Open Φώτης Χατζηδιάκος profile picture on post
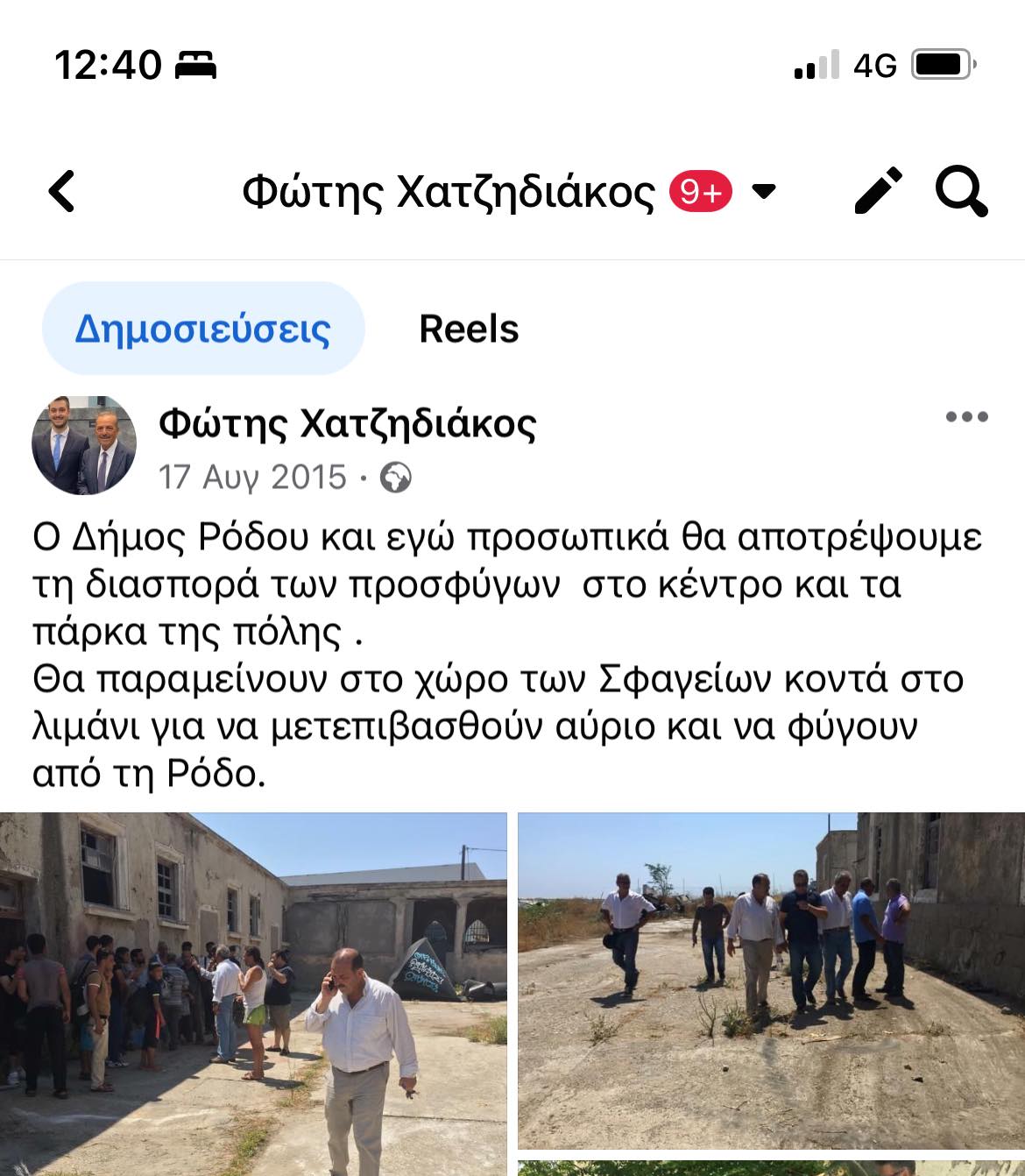The height and width of the screenshot is (1176, 1025). coord(84,445)
